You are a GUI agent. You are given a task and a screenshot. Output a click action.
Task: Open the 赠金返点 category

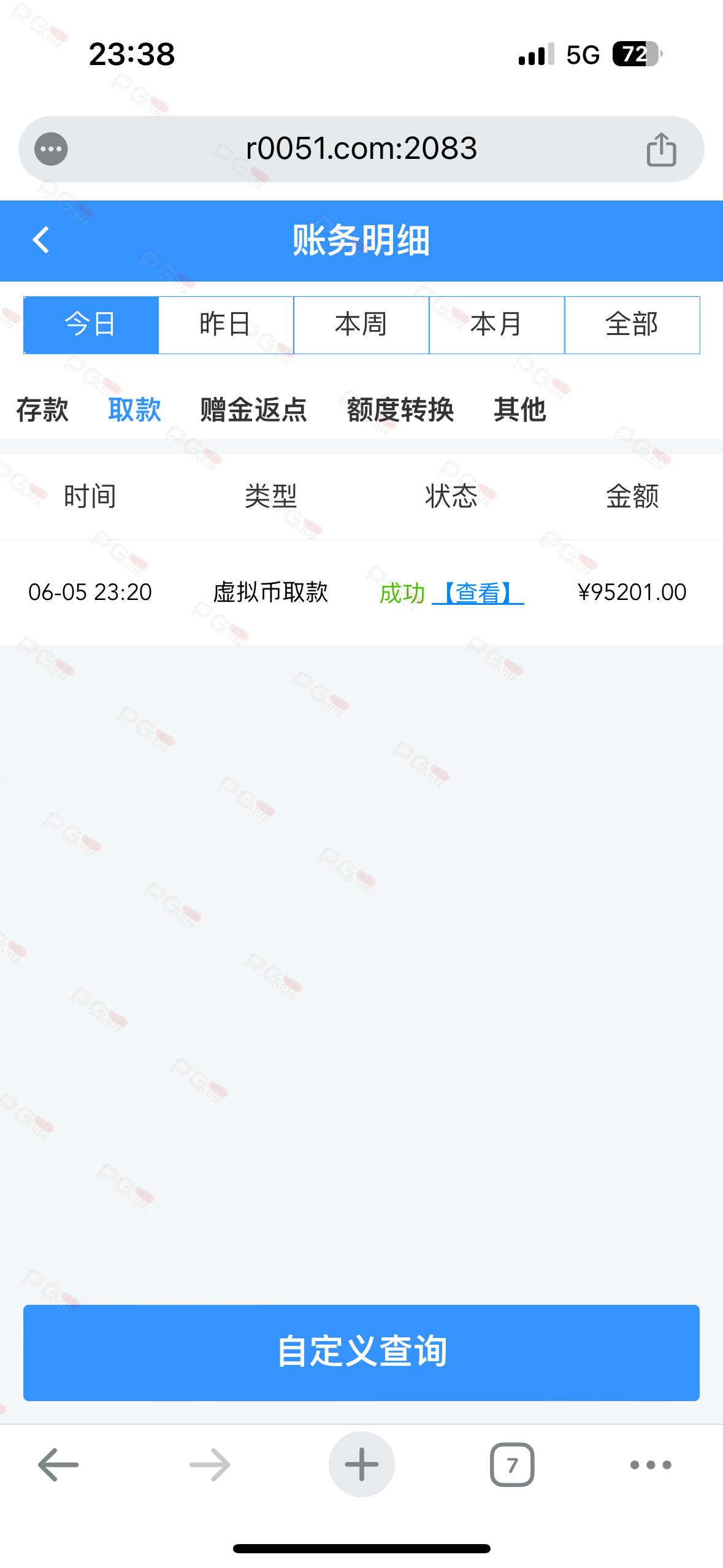[x=253, y=409]
